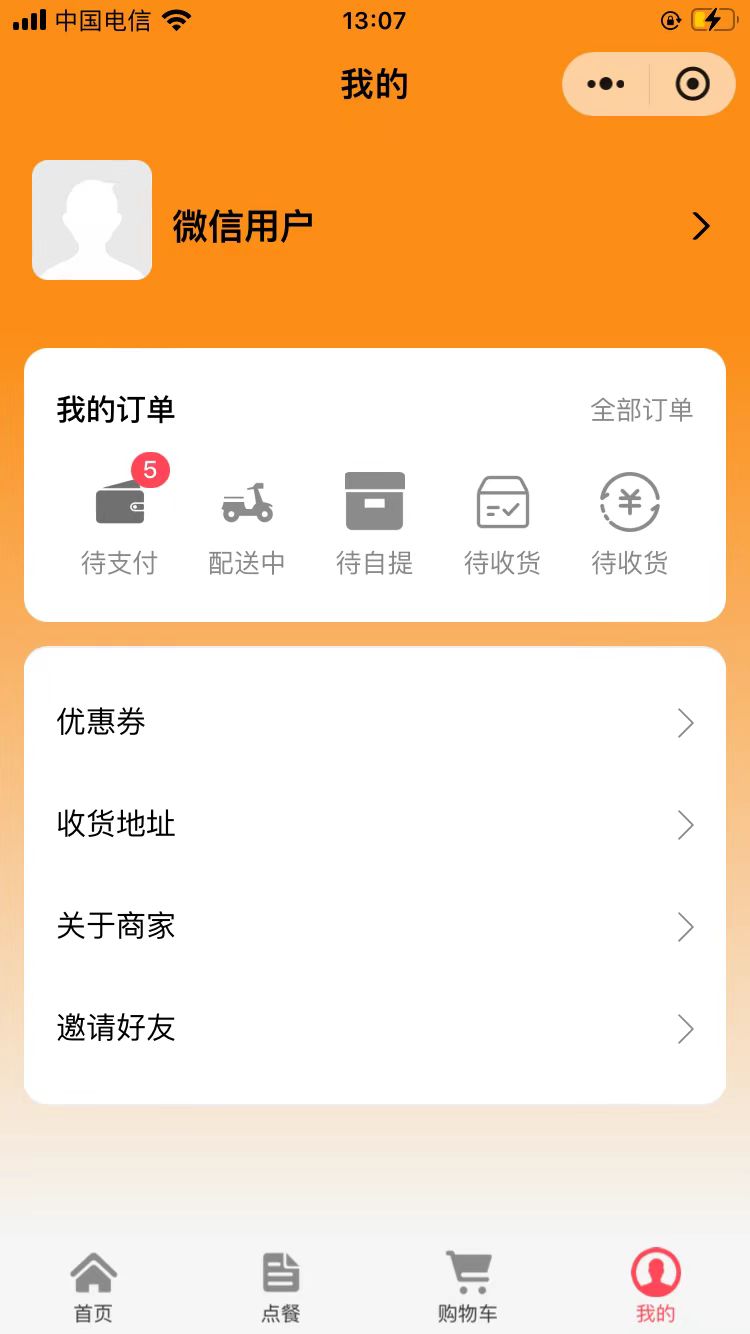View 全部订单
This screenshot has width=750, height=1334.
[641, 410]
